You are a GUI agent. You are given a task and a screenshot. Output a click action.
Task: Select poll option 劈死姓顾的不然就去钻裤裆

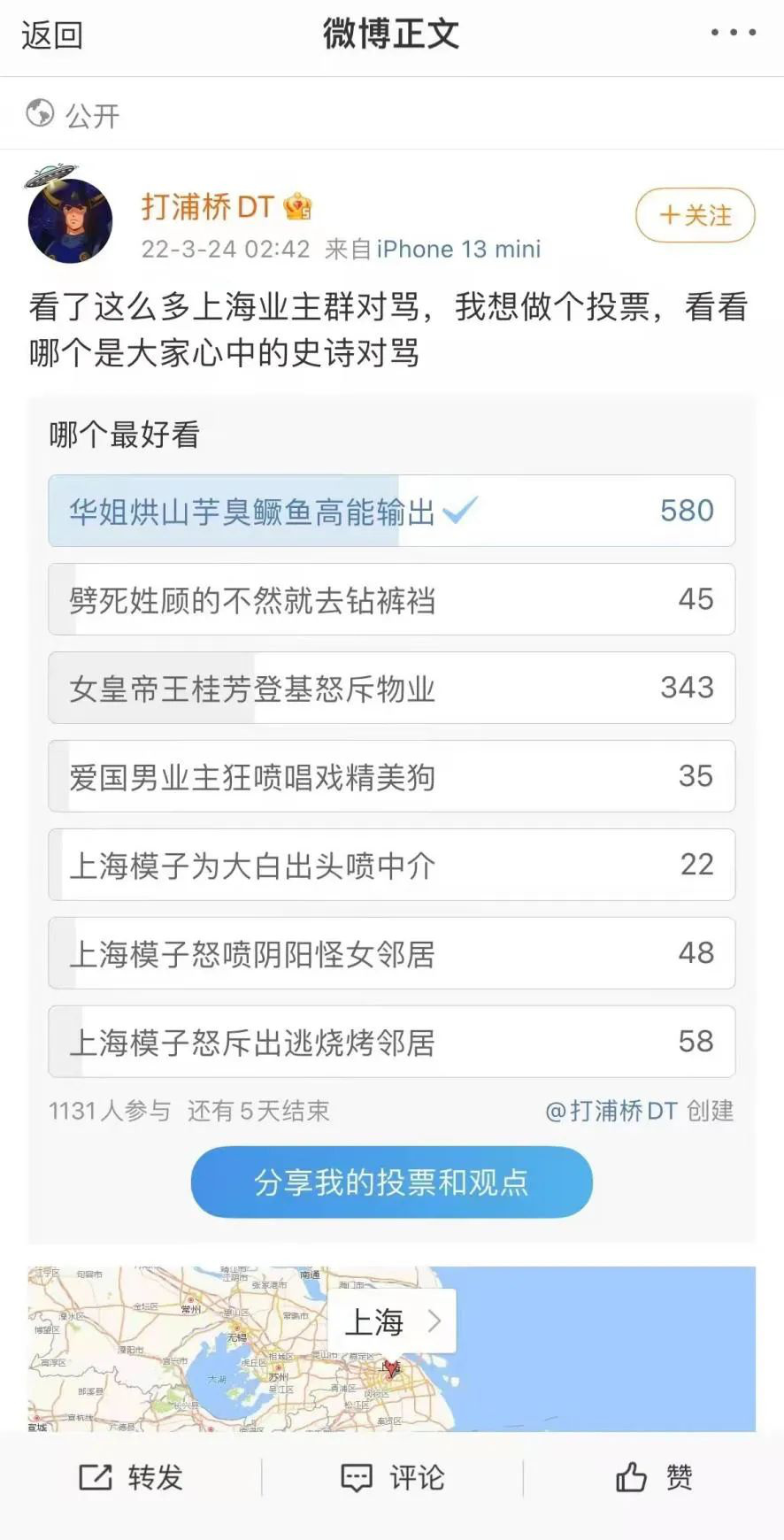[x=391, y=599]
